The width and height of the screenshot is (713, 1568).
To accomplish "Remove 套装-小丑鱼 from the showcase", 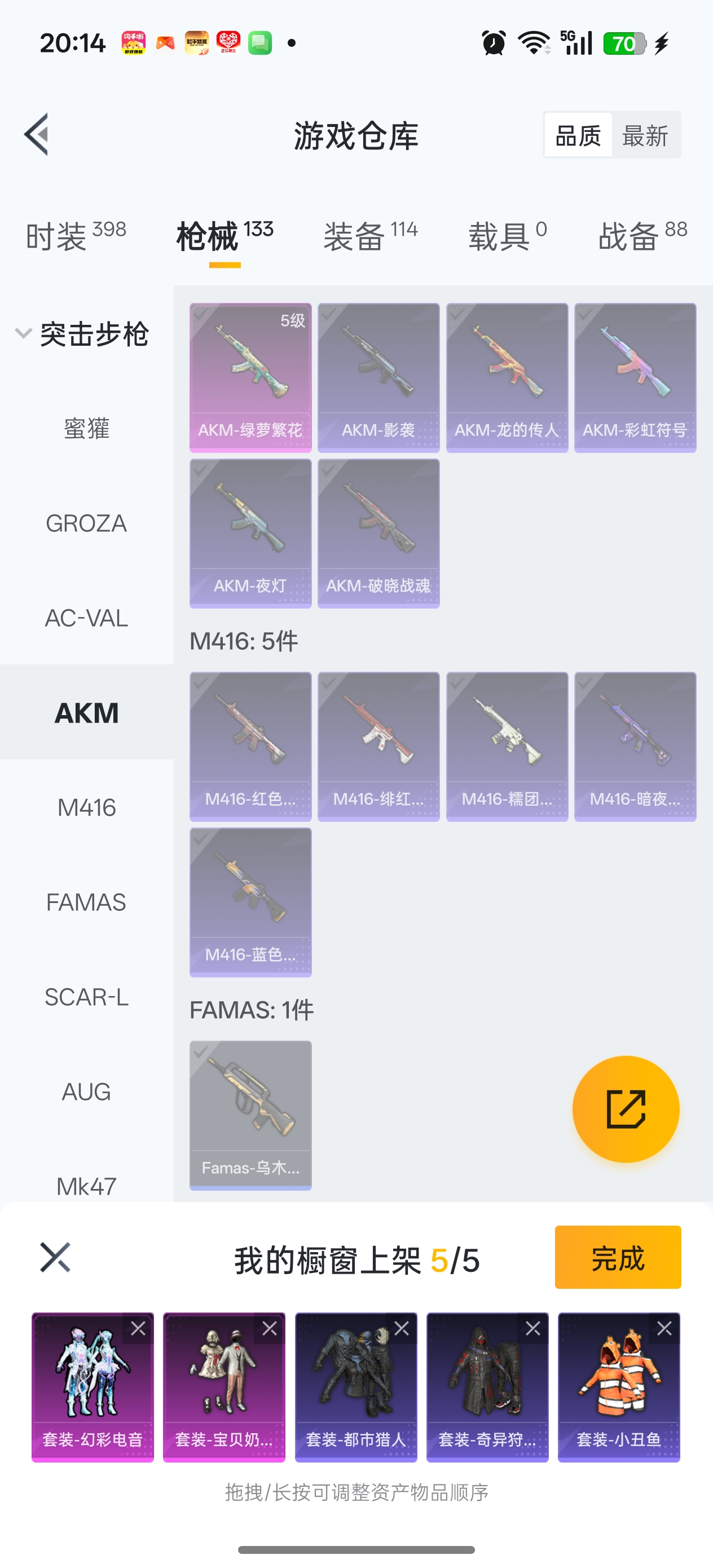I will click(x=664, y=1328).
